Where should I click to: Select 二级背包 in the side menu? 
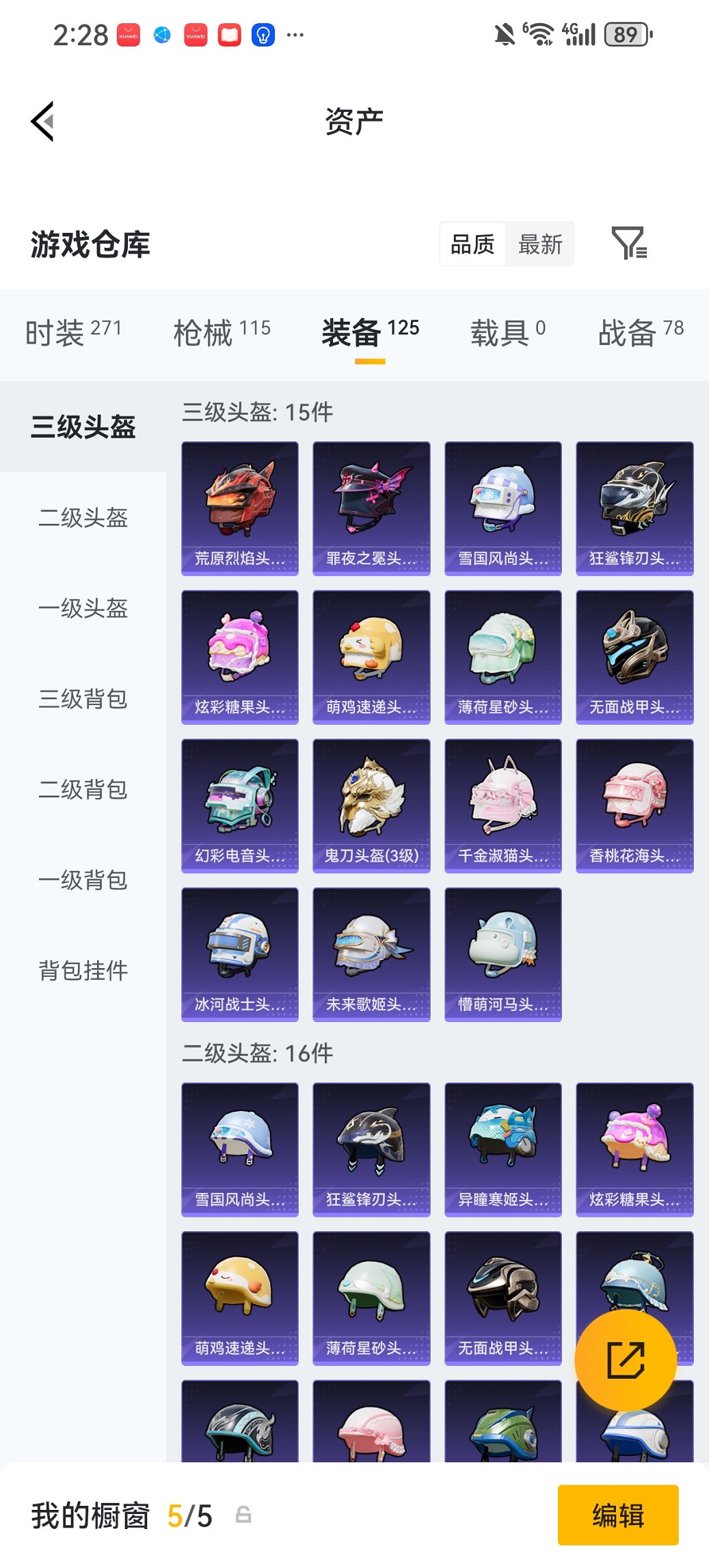(83, 790)
